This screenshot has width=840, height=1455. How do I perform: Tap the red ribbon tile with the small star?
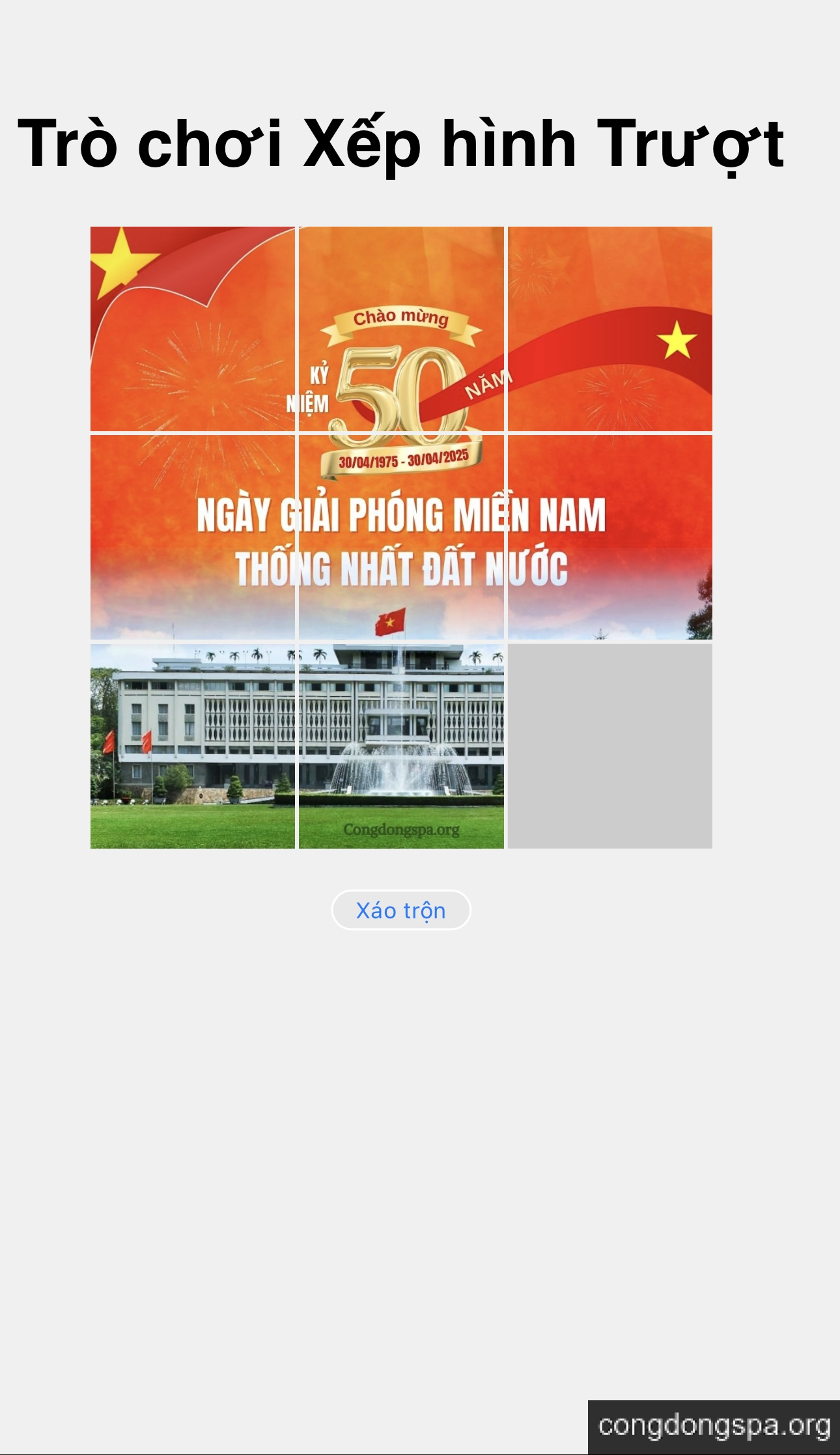609,329
